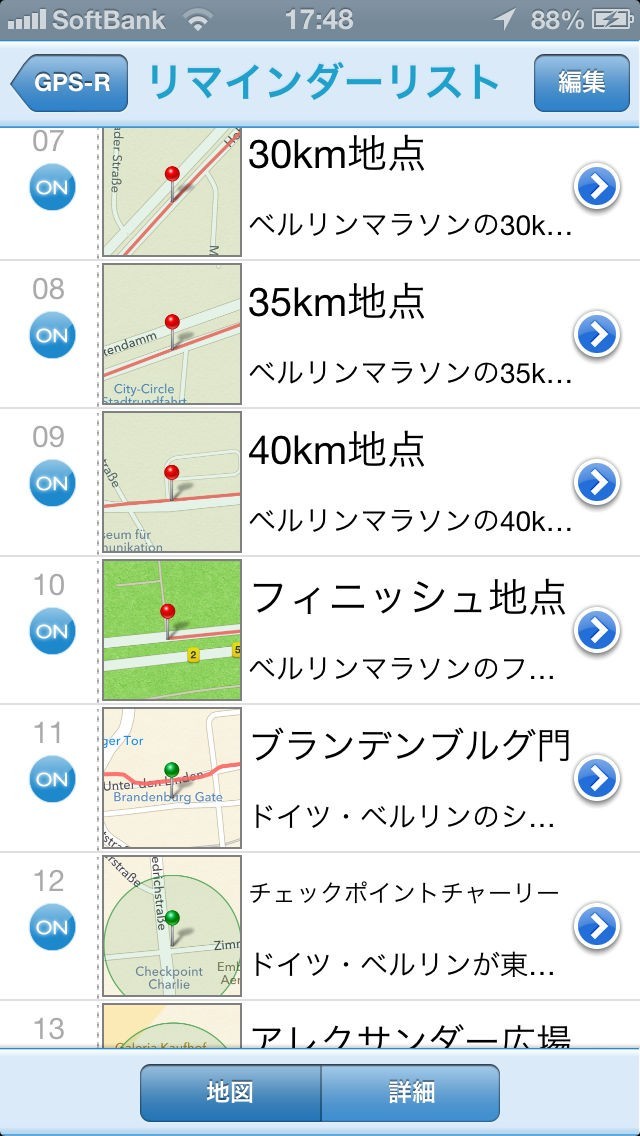Open details arrow for 30km地点
Screen dimensions: 640x1136
click(597, 187)
